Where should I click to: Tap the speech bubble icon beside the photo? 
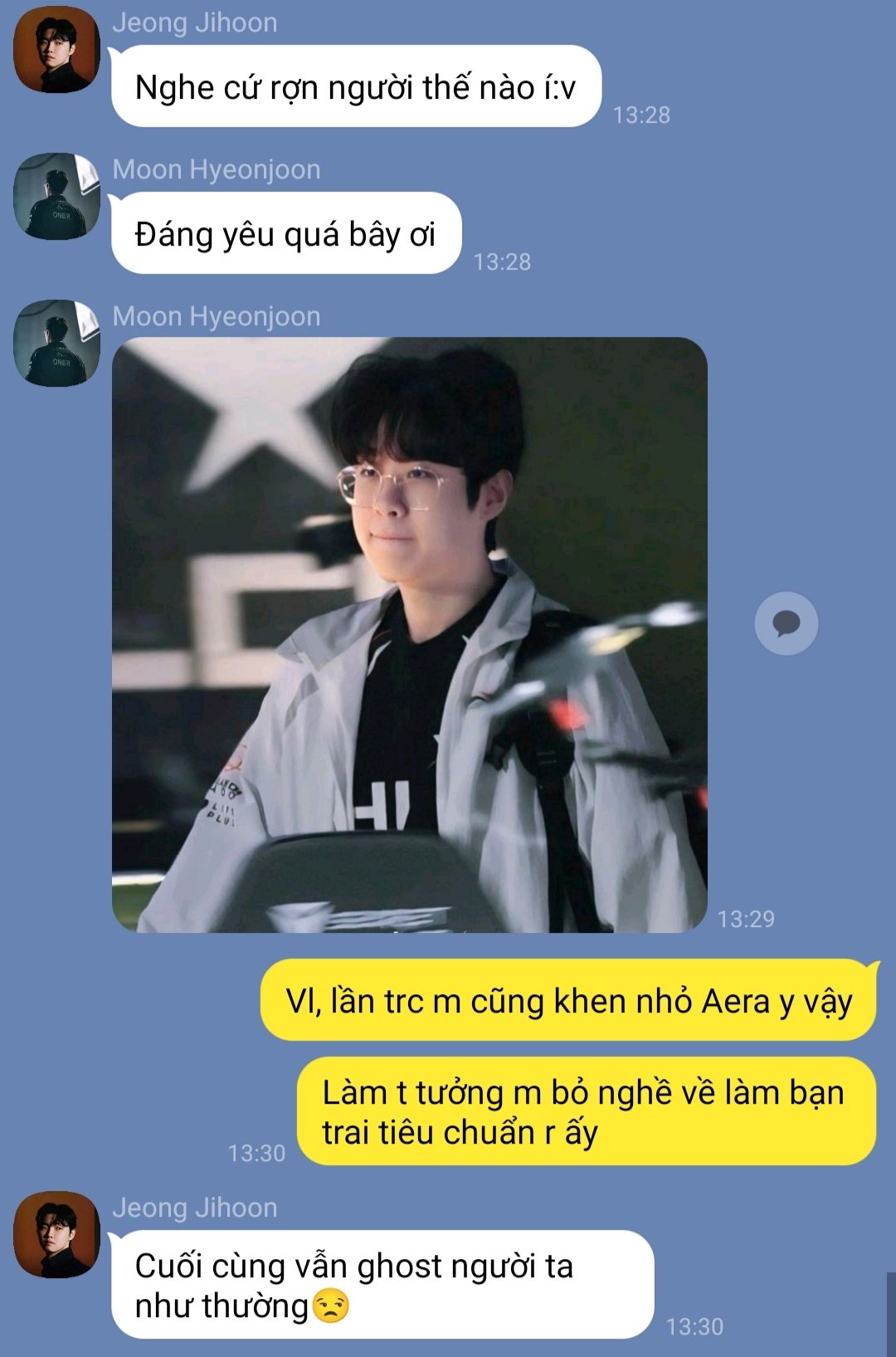[786, 623]
